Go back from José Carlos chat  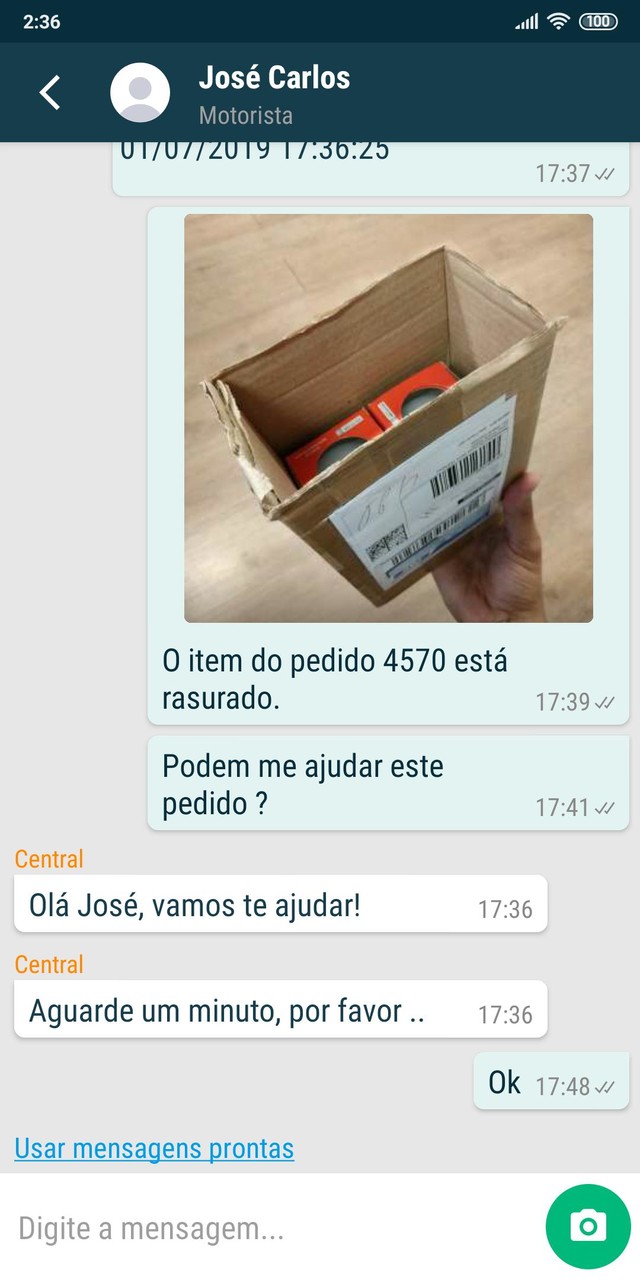[x=50, y=93]
